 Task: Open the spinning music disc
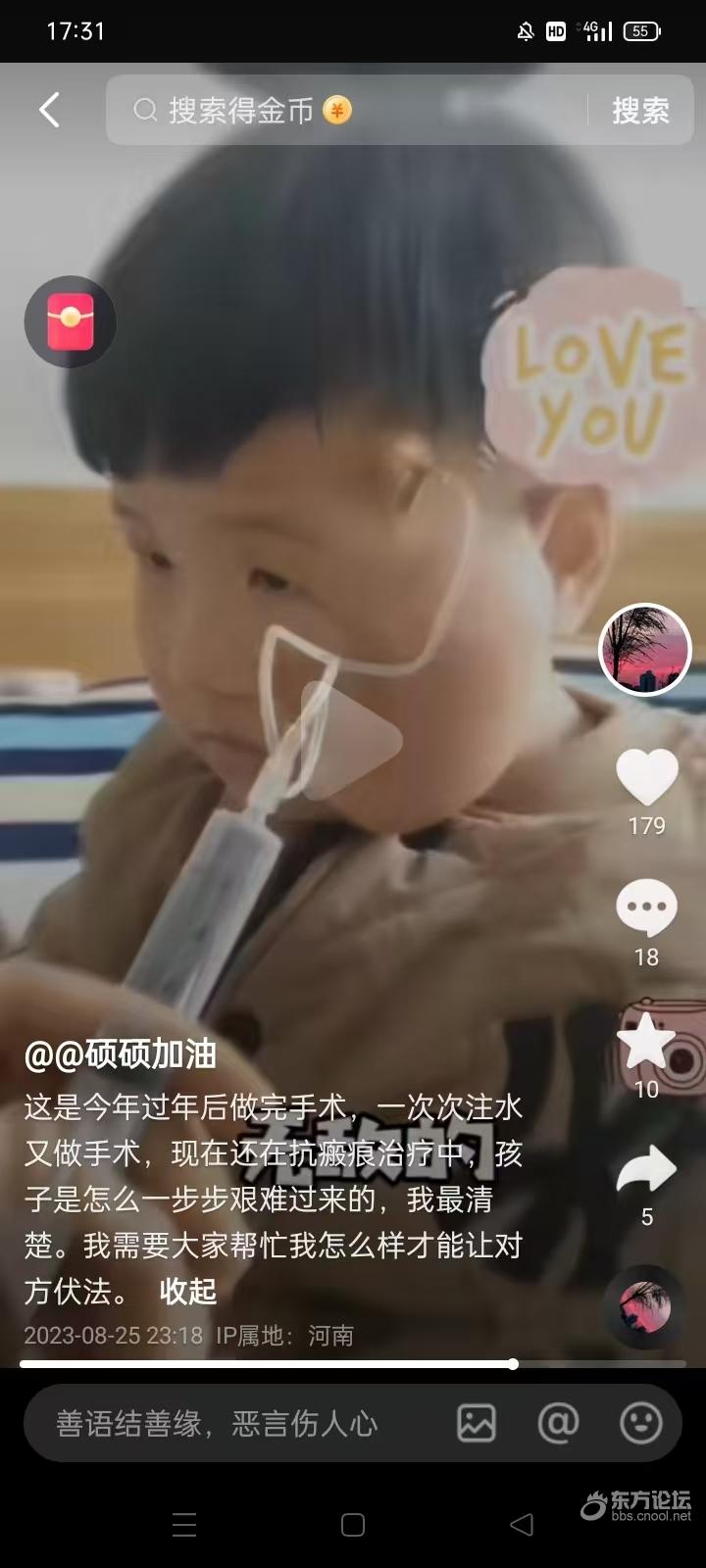pos(645,1307)
